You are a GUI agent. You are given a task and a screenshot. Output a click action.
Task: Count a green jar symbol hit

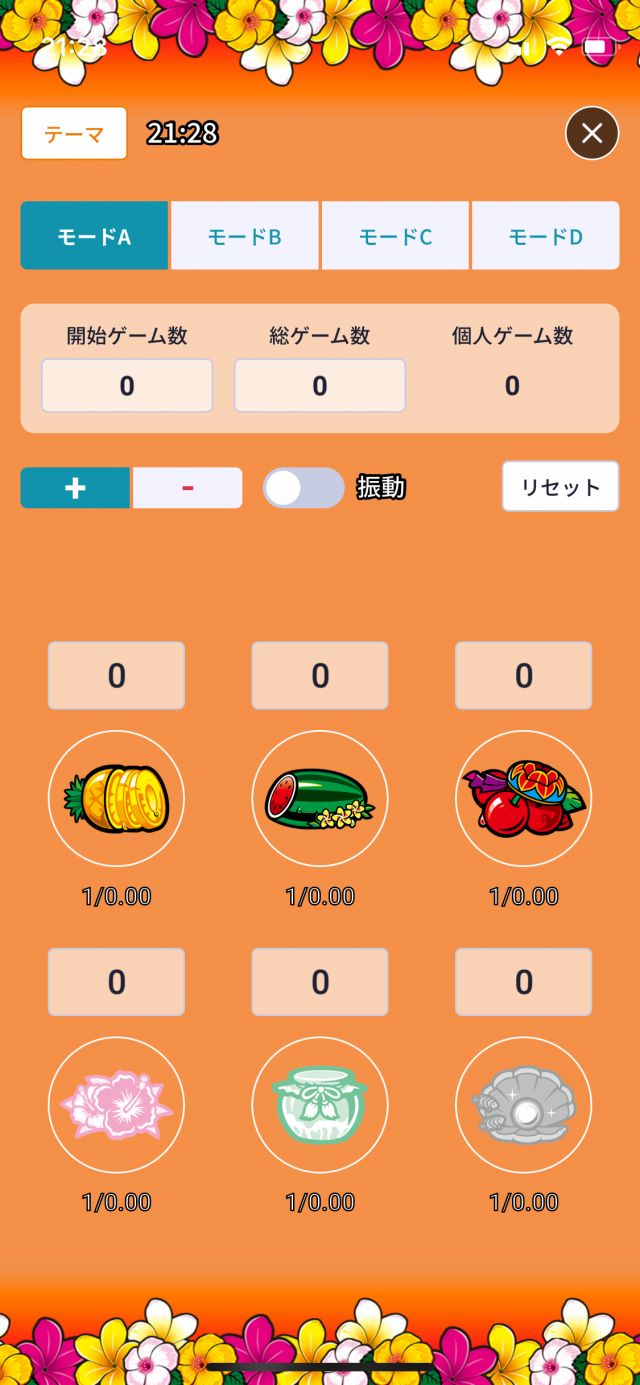pos(320,1104)
